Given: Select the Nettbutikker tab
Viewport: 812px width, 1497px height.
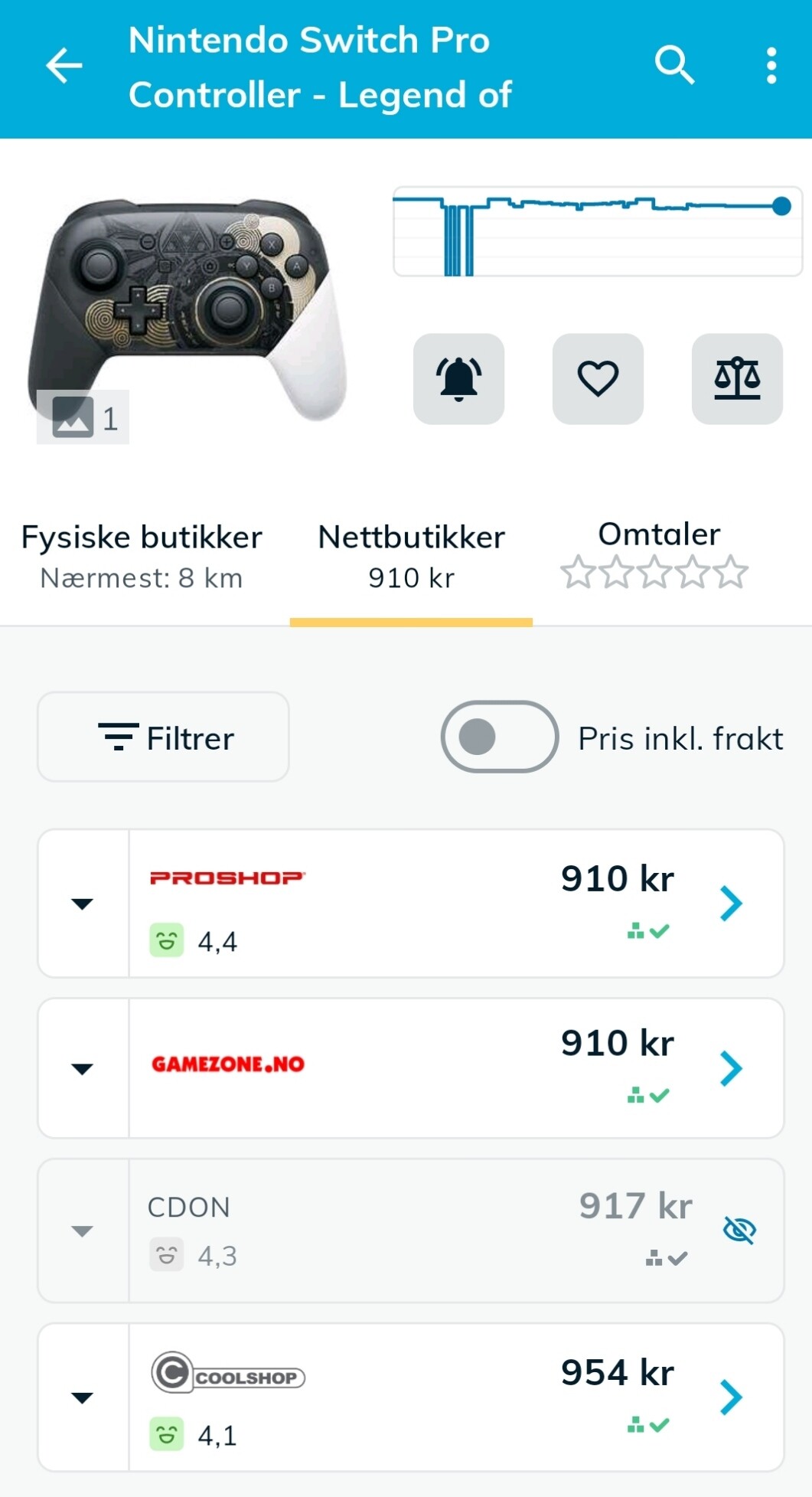Looking at the screenshot, I should point(411,557).
